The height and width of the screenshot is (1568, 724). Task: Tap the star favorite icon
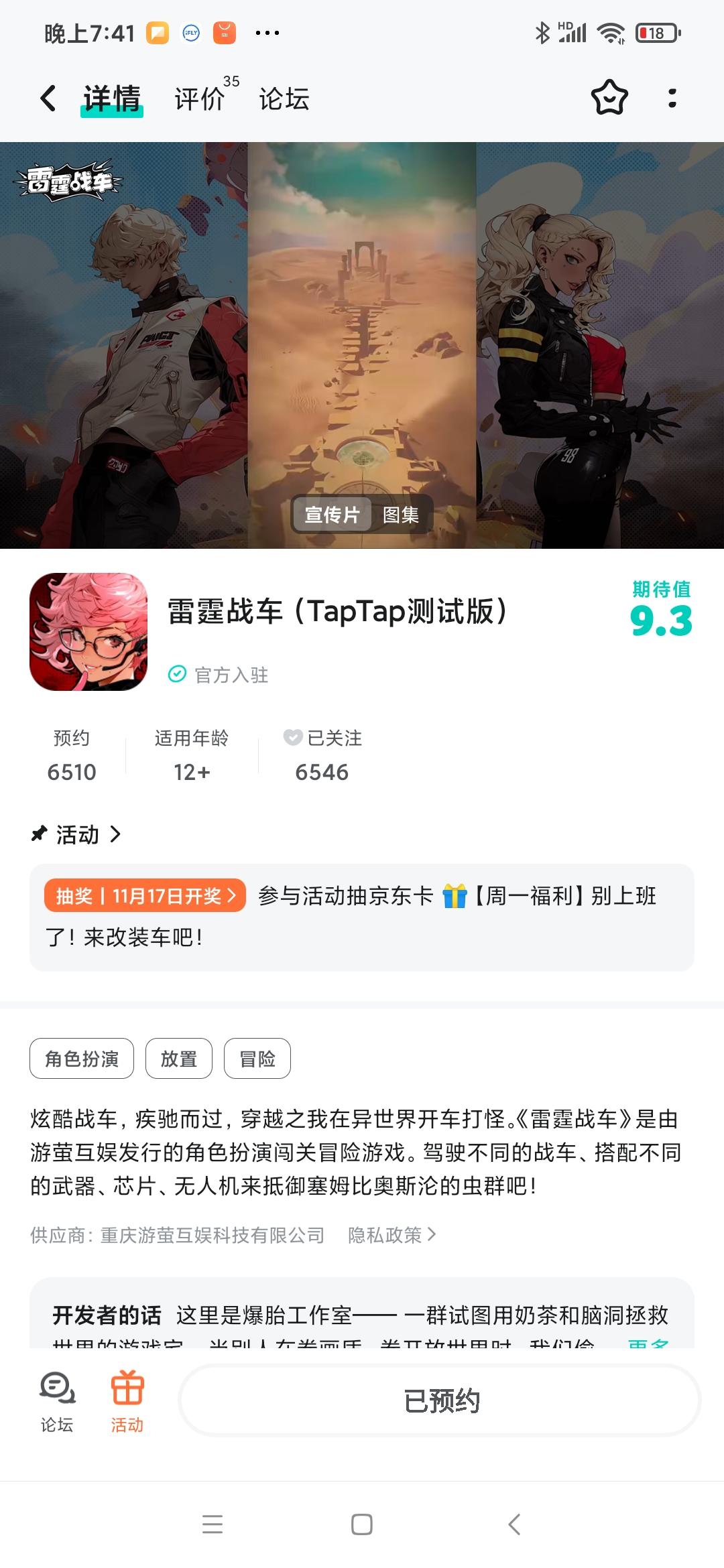tap(608, 98)
